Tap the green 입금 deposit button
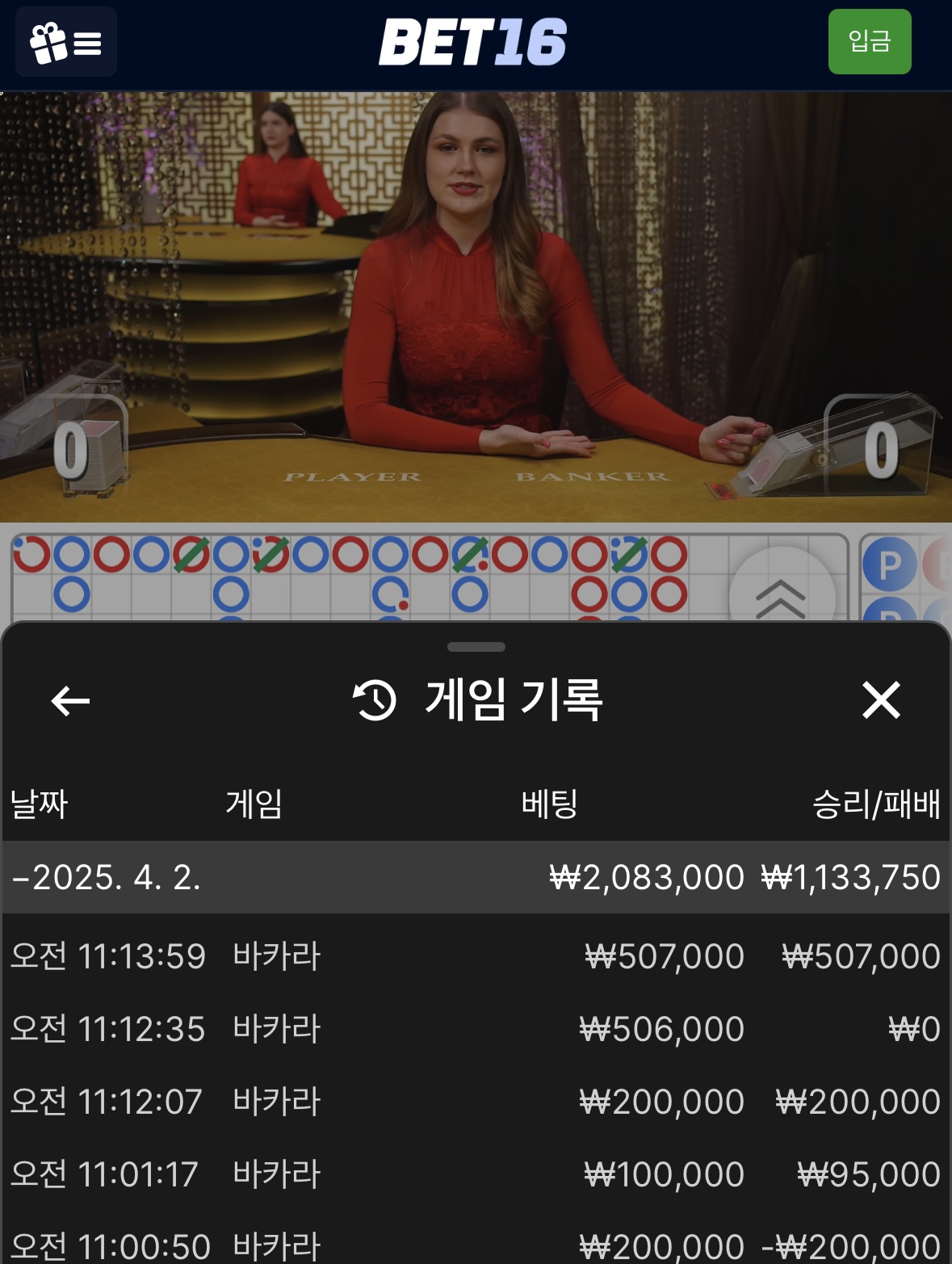The width and height of the screenshot is (952, 1264). point(869,42)
